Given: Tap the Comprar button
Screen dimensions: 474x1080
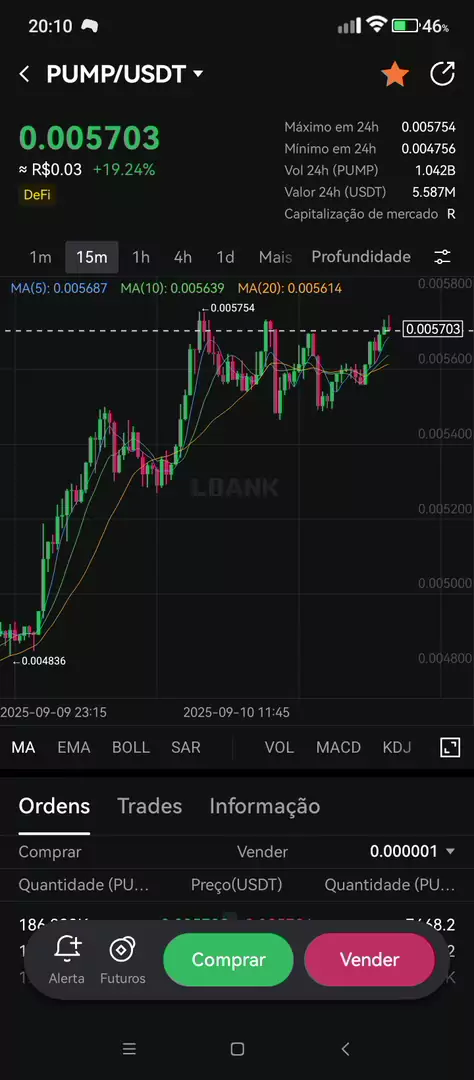Looking at the screenshot, I should pos(228,960).
